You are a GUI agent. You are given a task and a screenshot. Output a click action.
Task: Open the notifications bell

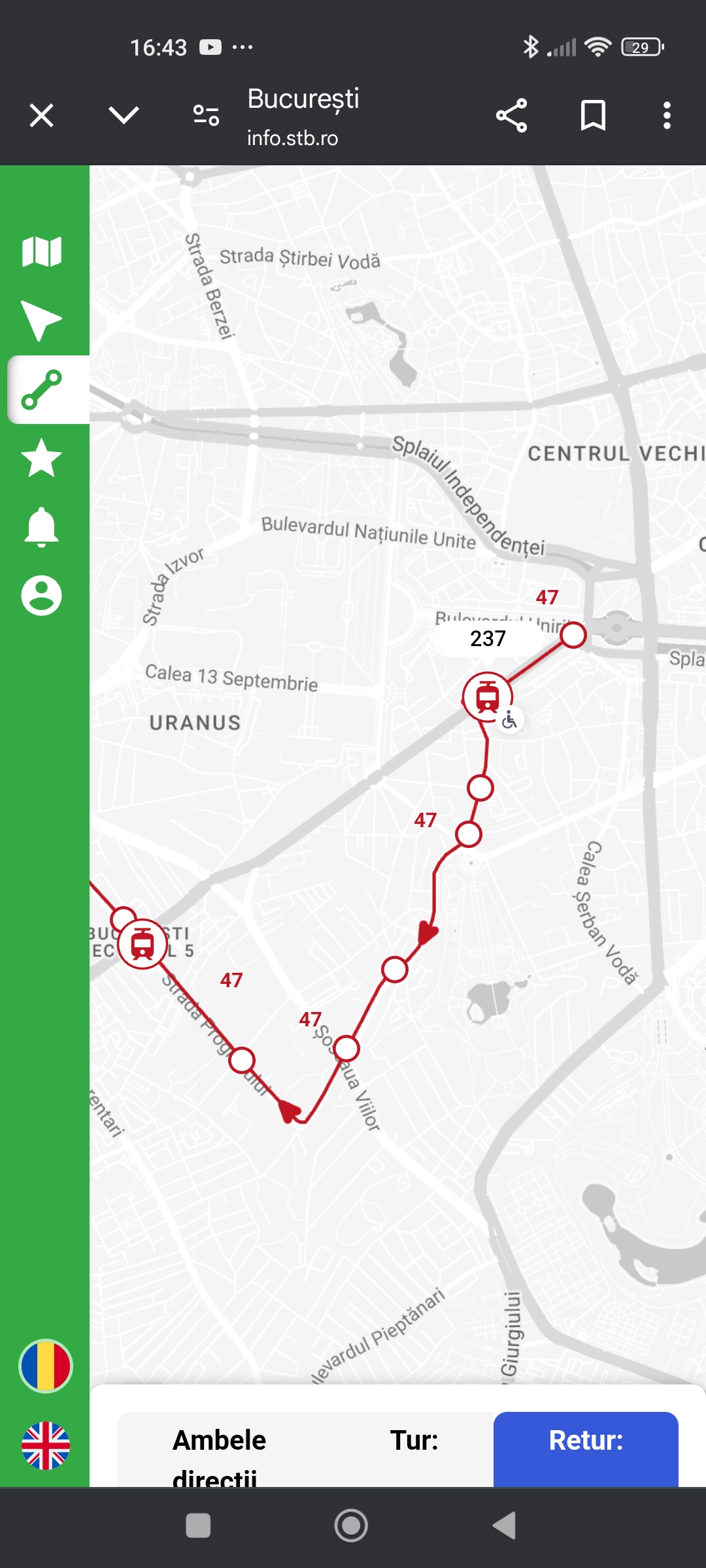pyautogui.click(x=42, y=527)
